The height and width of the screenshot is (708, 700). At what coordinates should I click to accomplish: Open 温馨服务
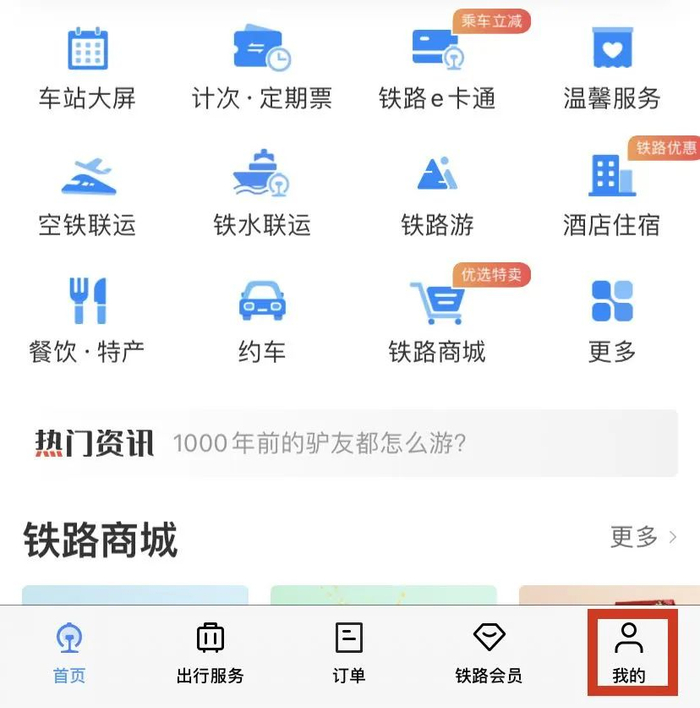click(612, 68)
